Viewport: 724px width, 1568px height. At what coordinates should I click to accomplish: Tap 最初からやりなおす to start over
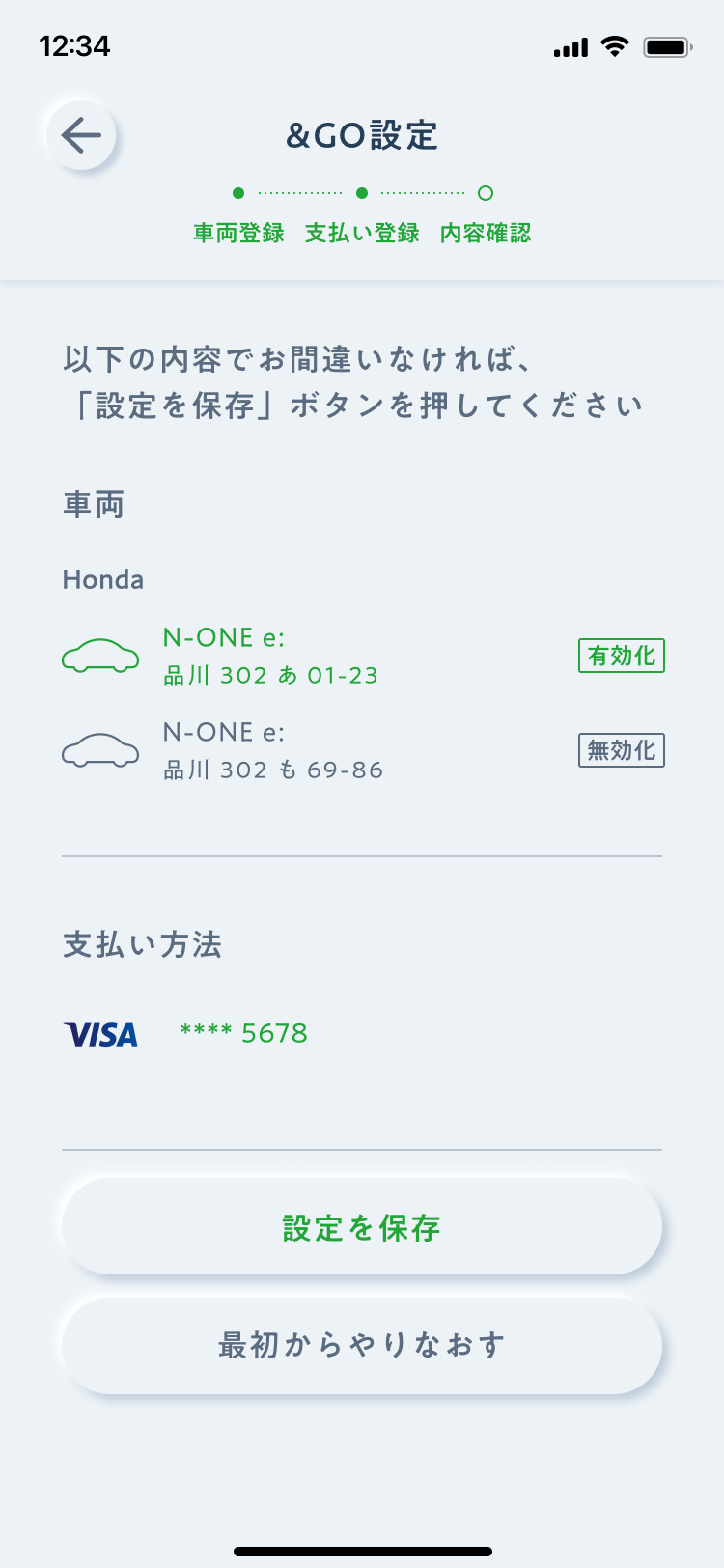[x=362, y=1345]
